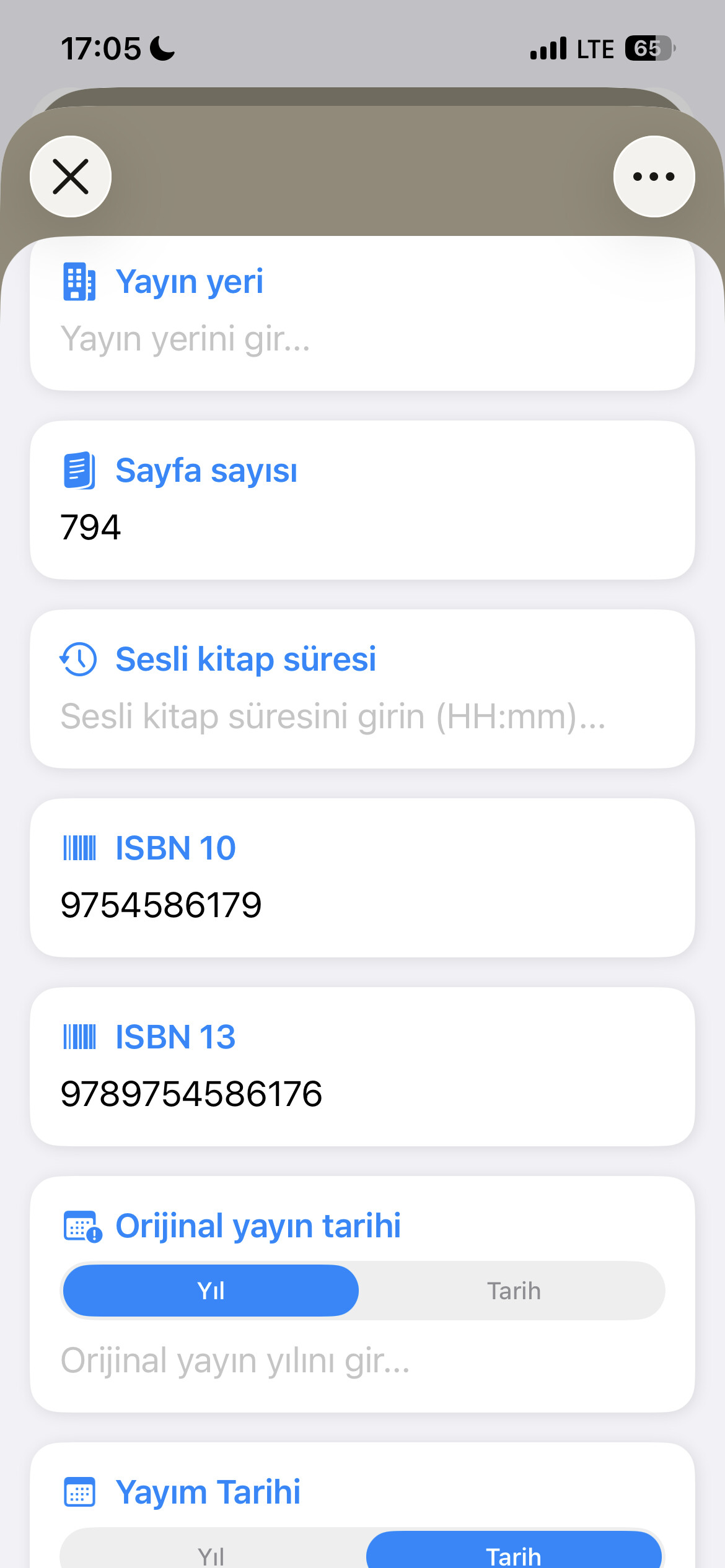The width and height of the screenshot is (725, 1568).
Task: Enter the Orijinal yayın yılı field
Action: click(362, 1361)
